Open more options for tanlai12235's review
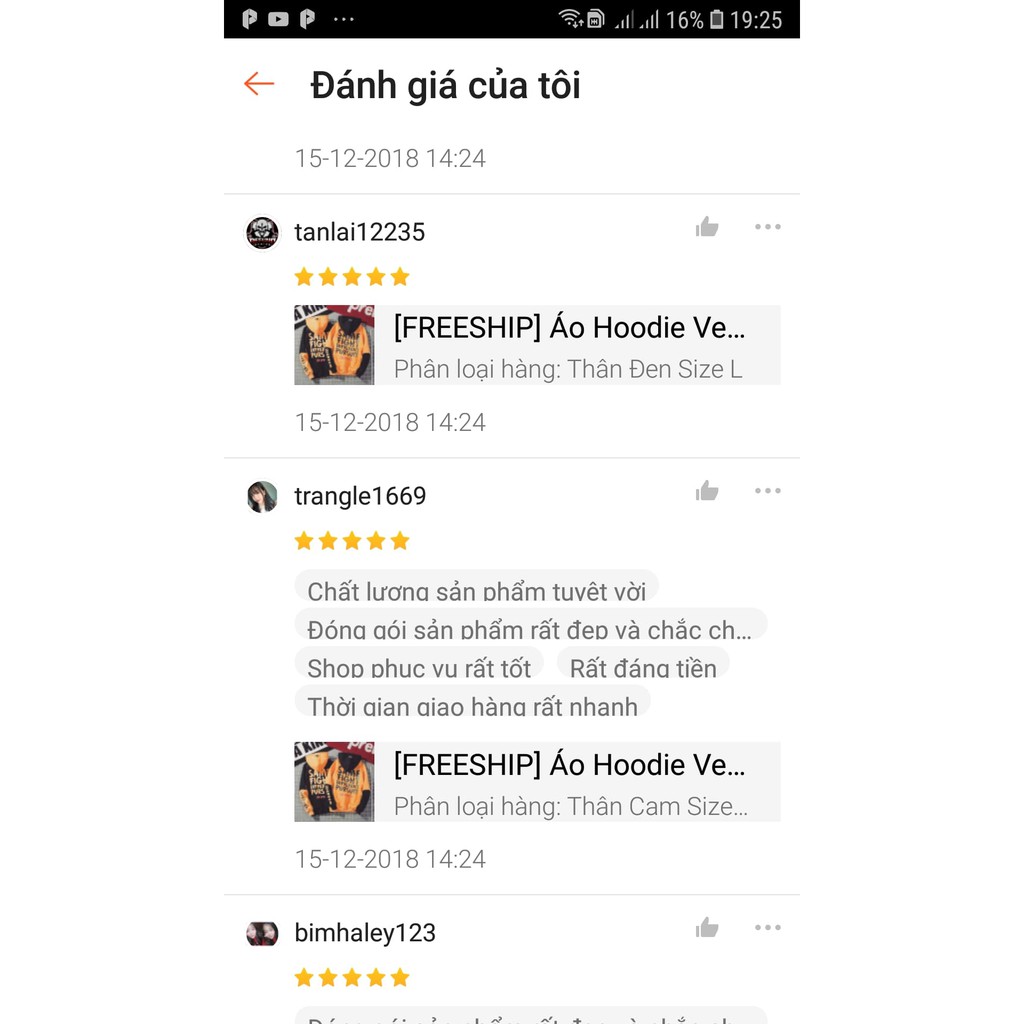1024x1024 pixels. [767, 227]
